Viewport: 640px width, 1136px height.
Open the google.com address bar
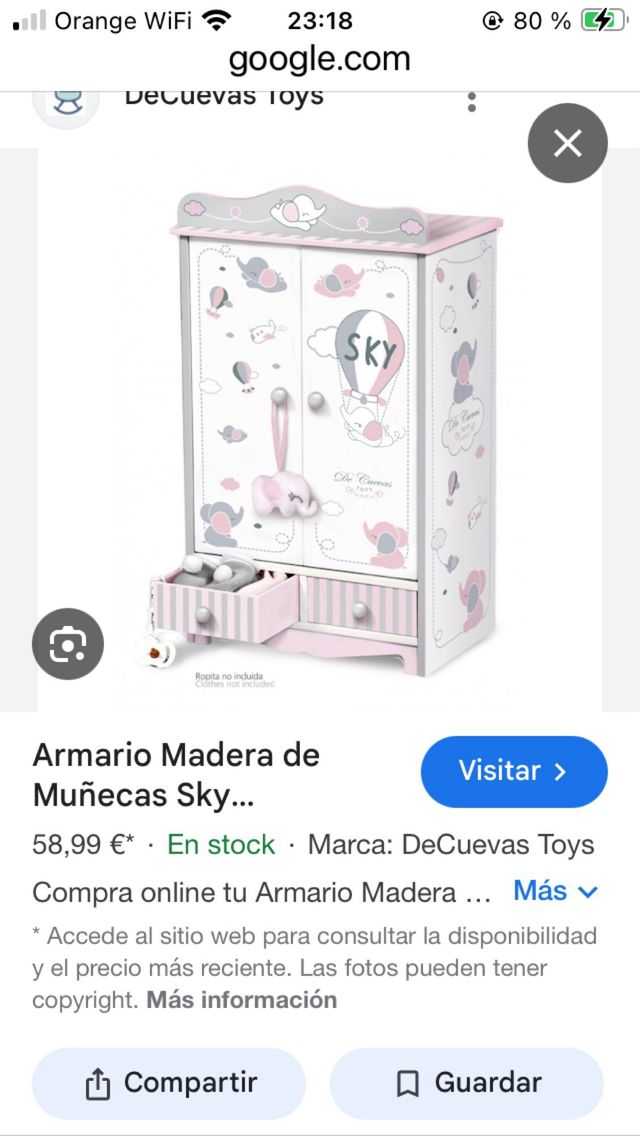320,59
